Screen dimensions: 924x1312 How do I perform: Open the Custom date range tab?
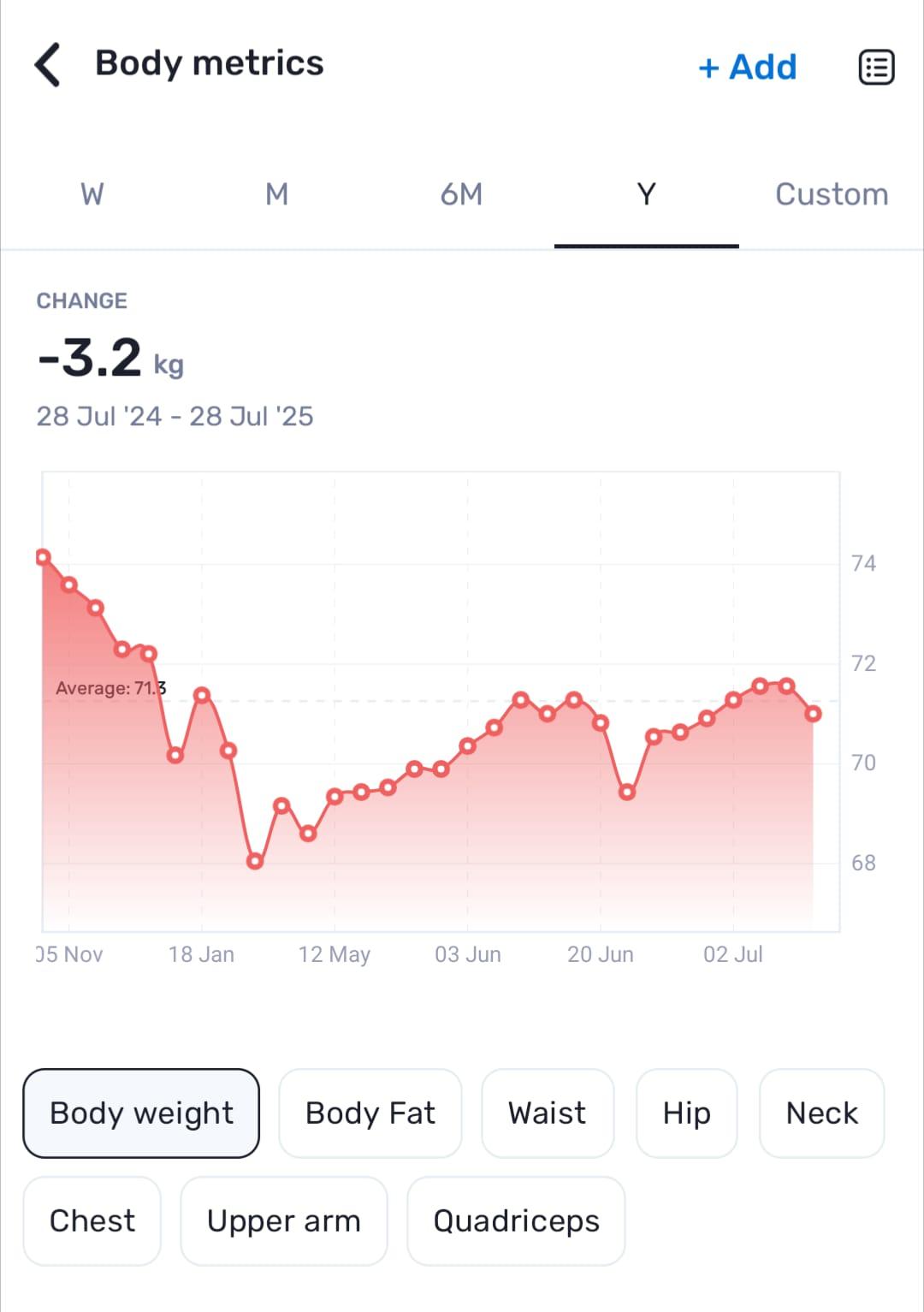click(x=831, y=194)
